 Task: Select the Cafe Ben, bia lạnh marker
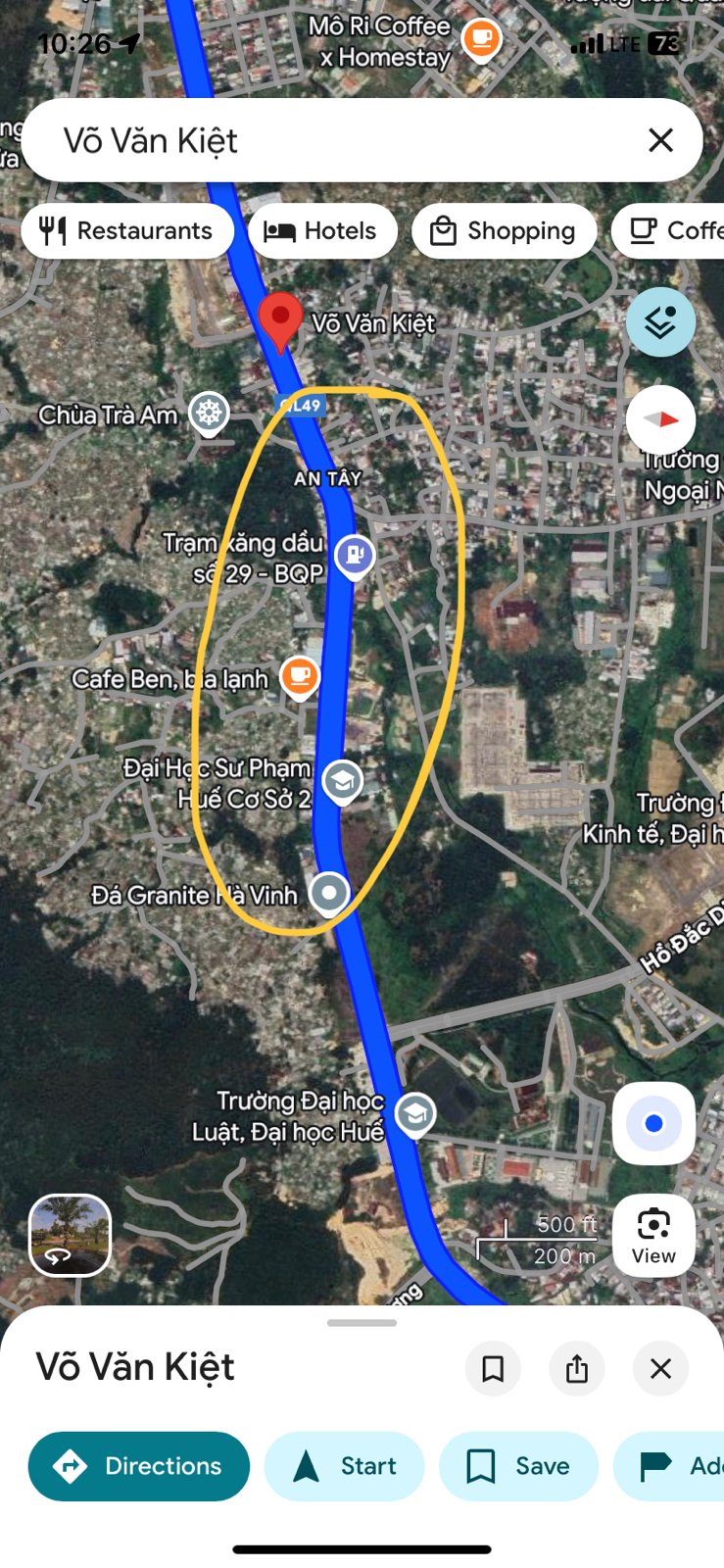300,675
